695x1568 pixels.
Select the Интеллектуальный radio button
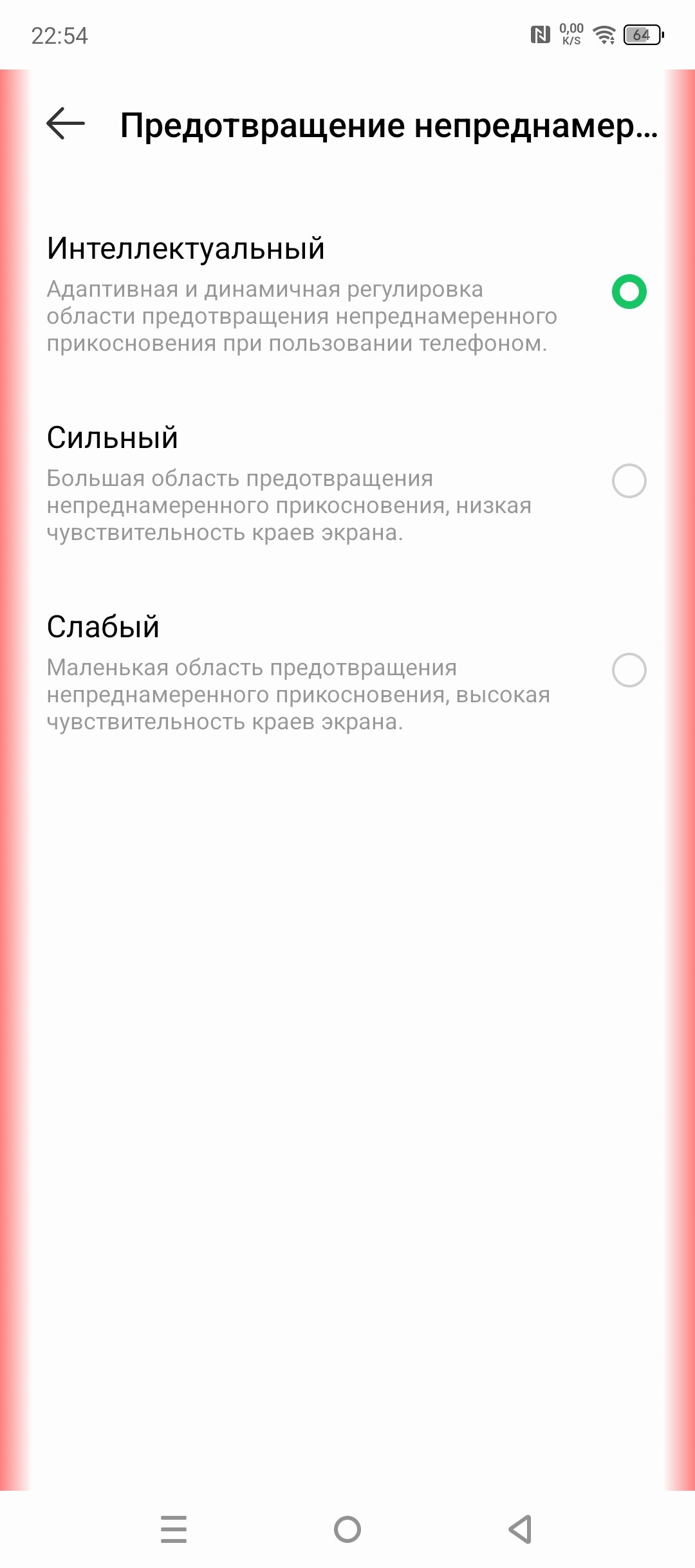(x=629, y=292)
